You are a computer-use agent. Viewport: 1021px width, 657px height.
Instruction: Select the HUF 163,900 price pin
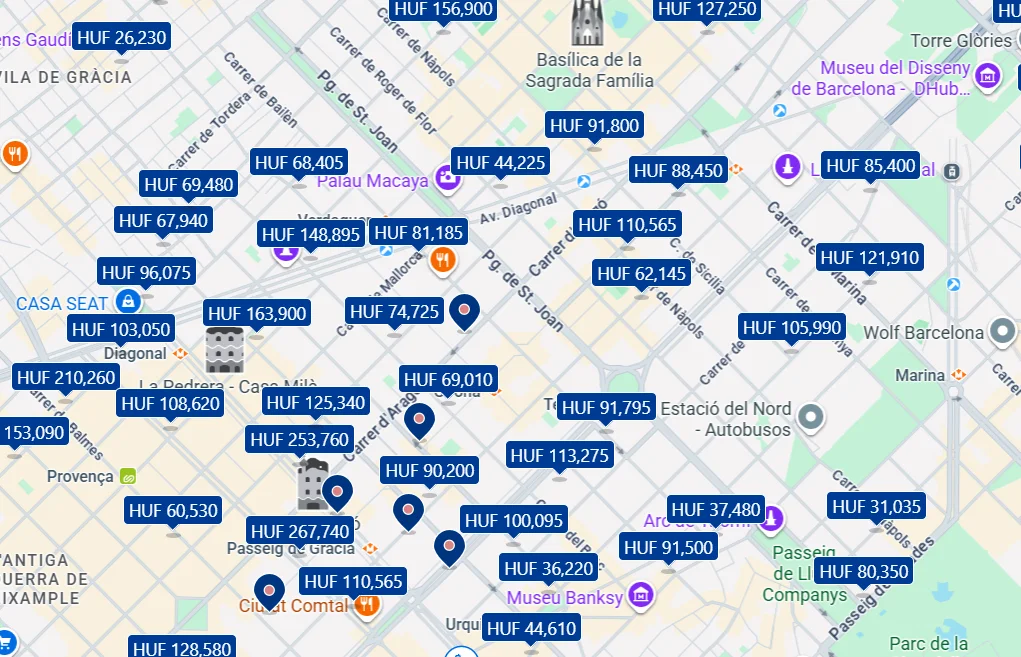pos(256,314)
